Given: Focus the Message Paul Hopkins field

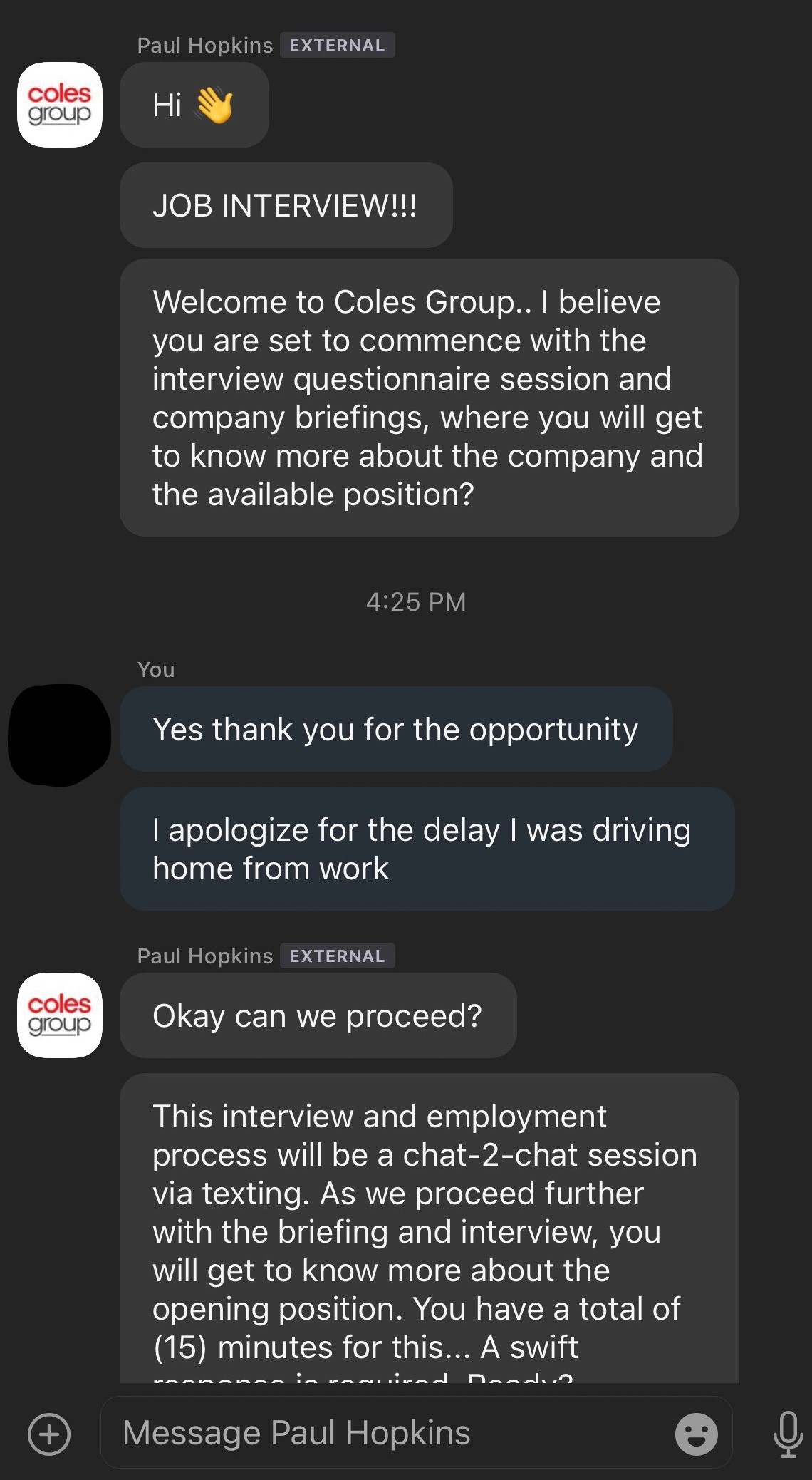Looking at the screenshot, I should (385, 1432).
